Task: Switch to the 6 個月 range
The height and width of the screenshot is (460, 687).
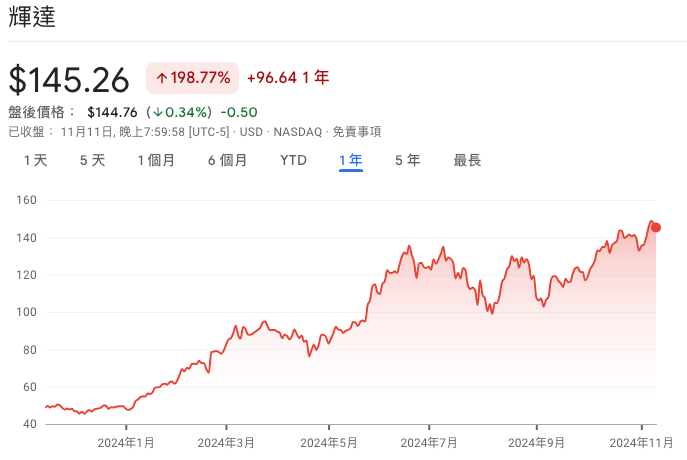Action: click(227, 160)
